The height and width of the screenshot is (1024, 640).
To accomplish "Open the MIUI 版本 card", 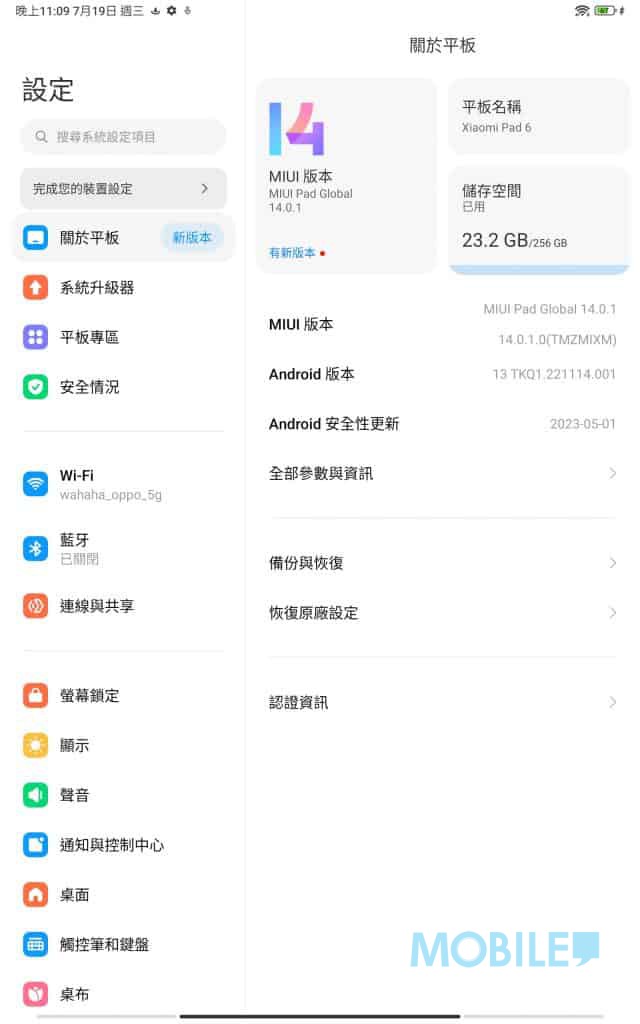I will pos(346,176).
